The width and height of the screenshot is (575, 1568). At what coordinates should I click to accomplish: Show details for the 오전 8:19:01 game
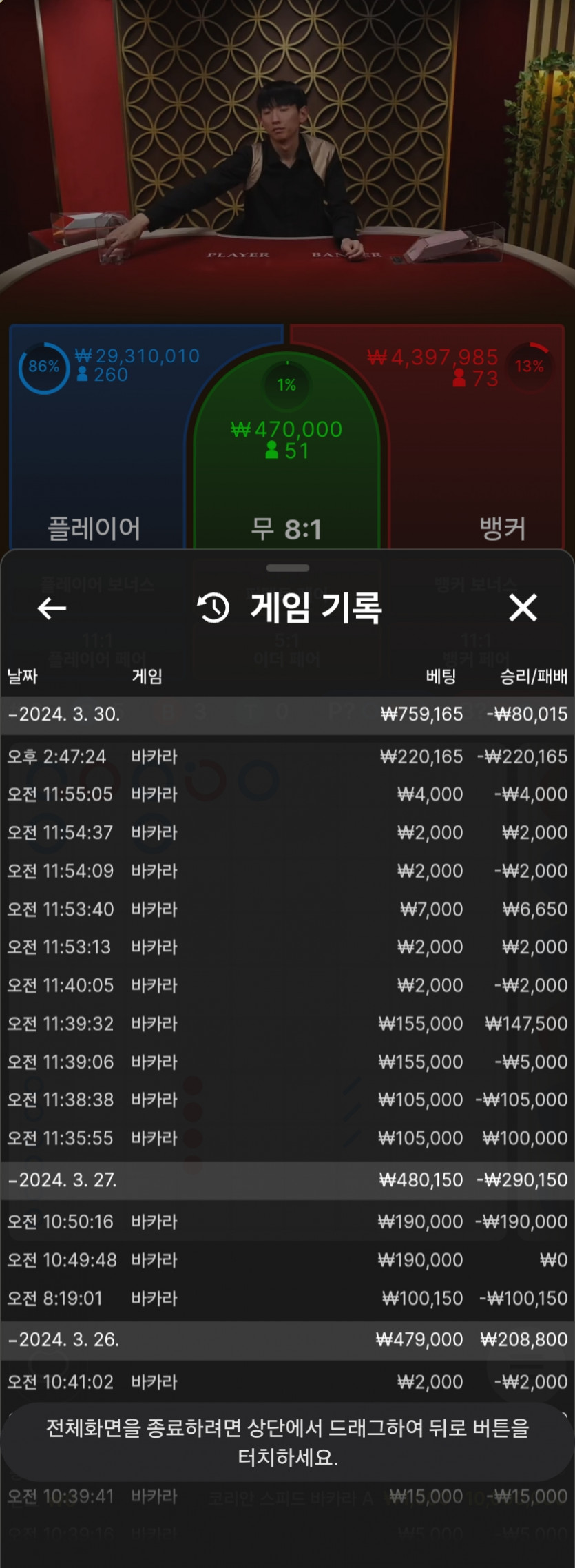[x=287, y=1299]
